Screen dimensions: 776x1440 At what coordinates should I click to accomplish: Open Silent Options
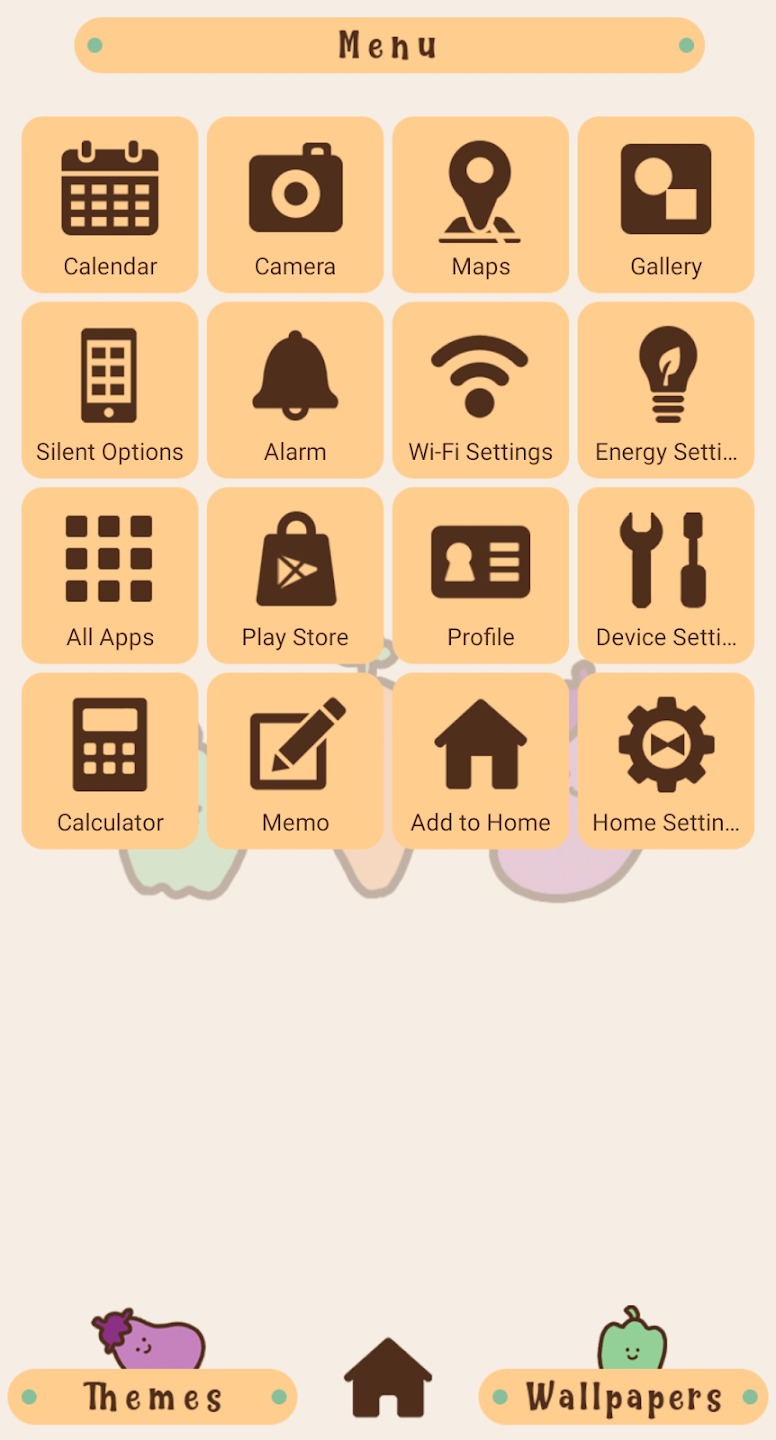point(110,390)
